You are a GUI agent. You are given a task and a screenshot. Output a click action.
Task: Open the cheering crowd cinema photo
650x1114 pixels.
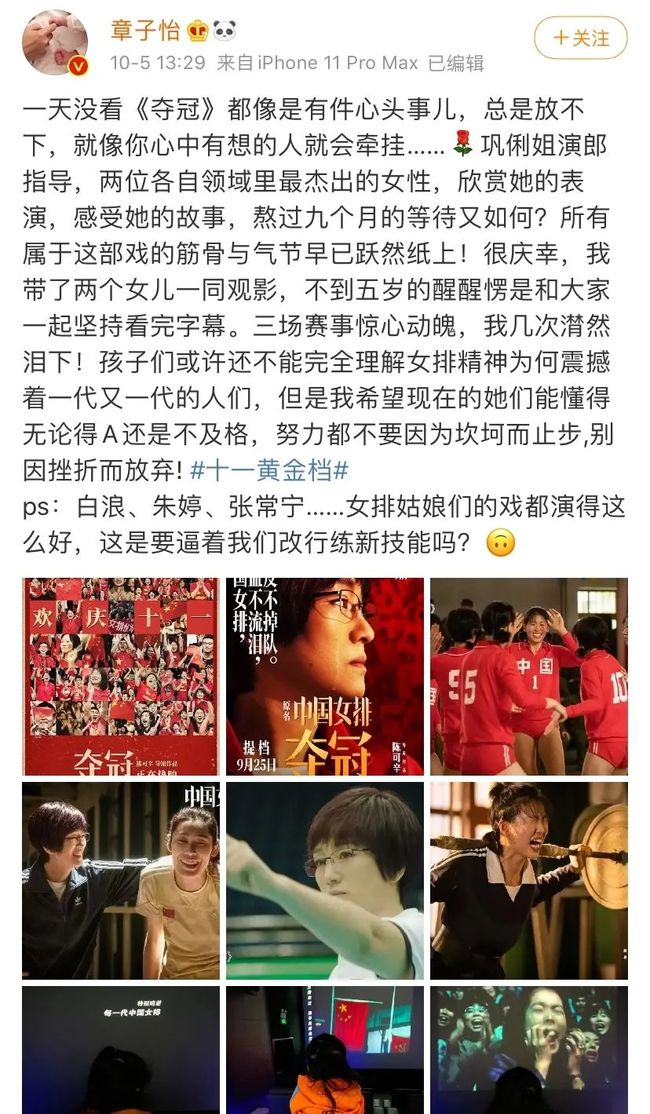click(529, 1050)
